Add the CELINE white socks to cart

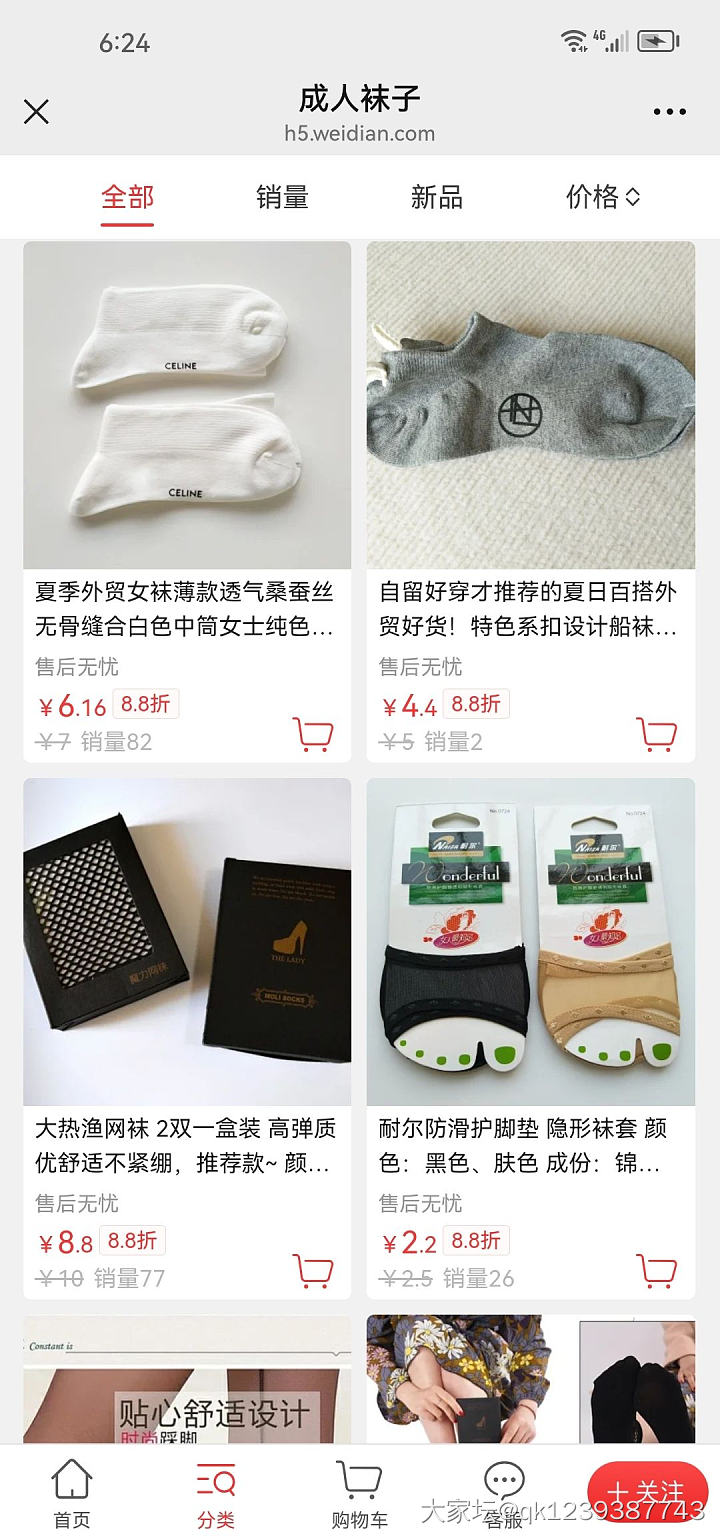[x=315, y=733]
